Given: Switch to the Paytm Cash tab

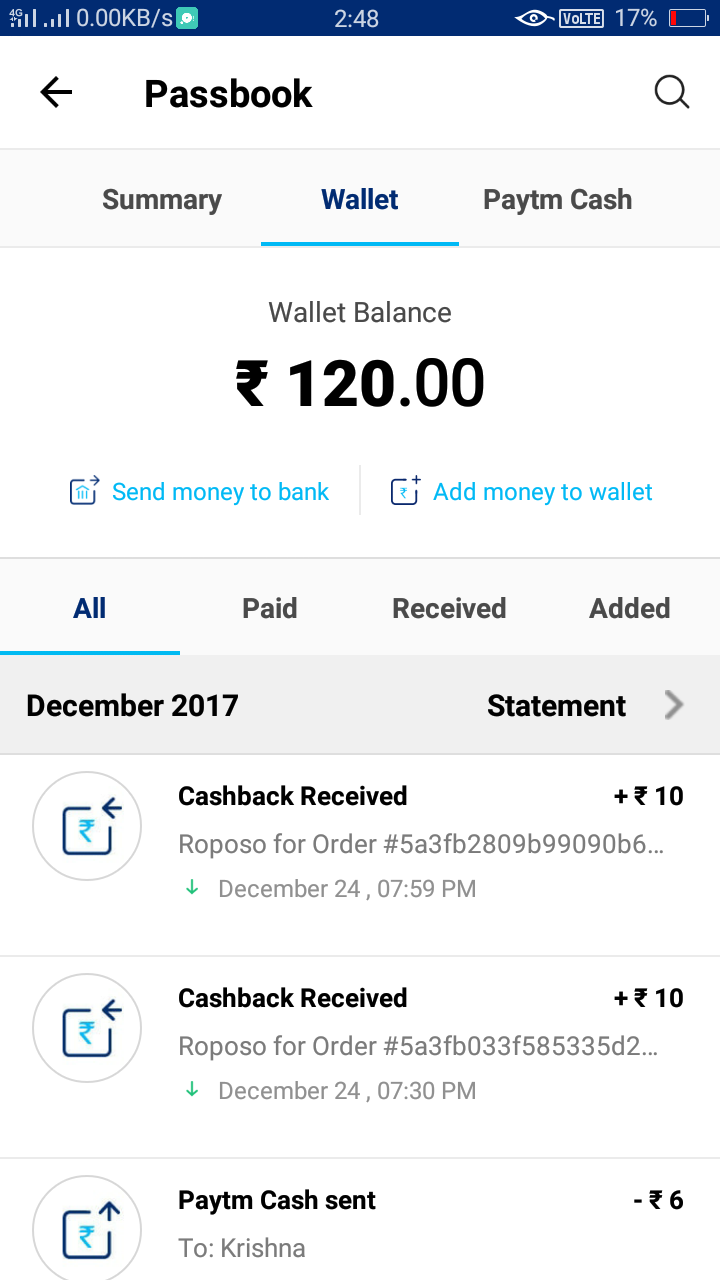Looking at the screenshot, I should [x=557, y=200].
